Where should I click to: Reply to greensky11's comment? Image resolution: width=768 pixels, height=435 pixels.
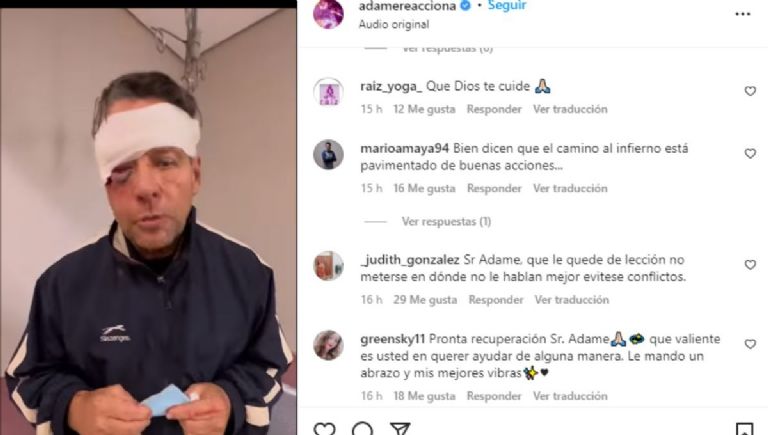click(x=494, y=396)
